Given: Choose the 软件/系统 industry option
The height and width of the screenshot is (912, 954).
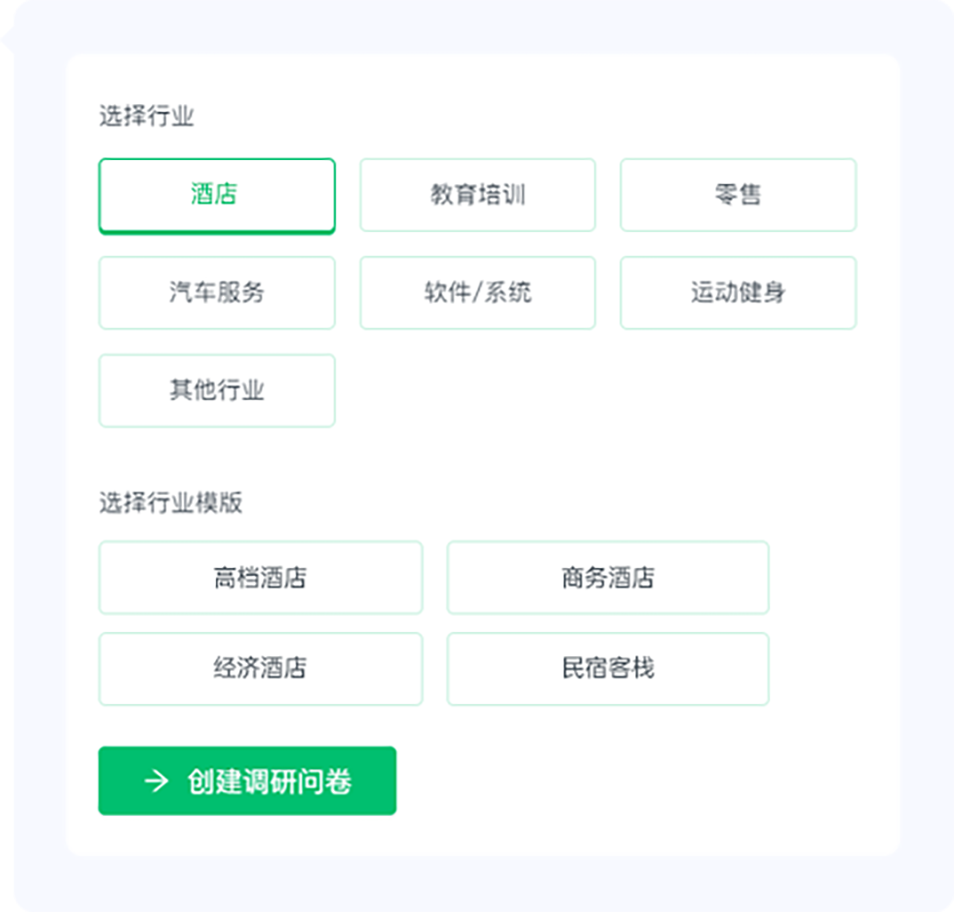Looking at the screenshot, I should click(477, 293).
